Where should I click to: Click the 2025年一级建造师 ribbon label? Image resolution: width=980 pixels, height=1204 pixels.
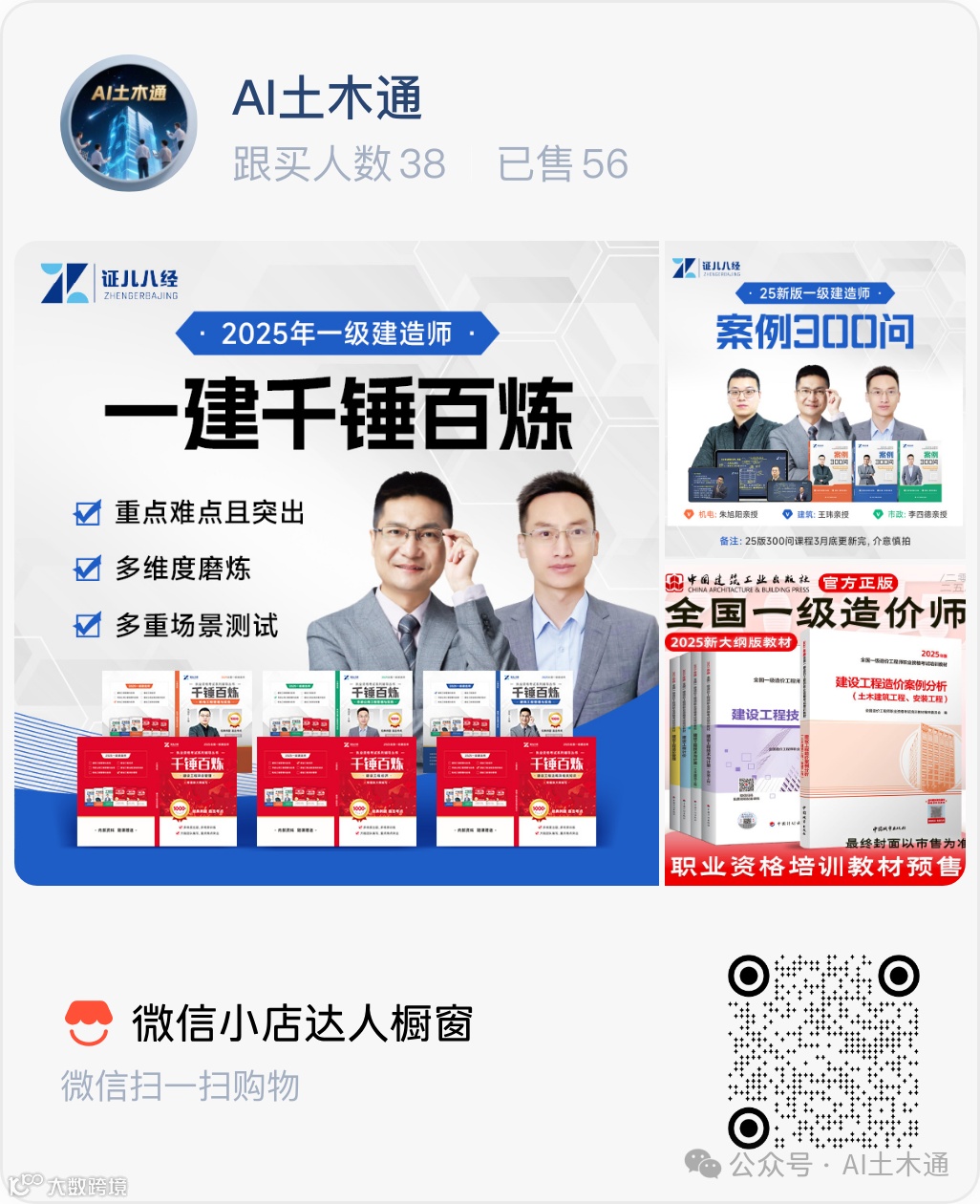[x=338, y=333]
